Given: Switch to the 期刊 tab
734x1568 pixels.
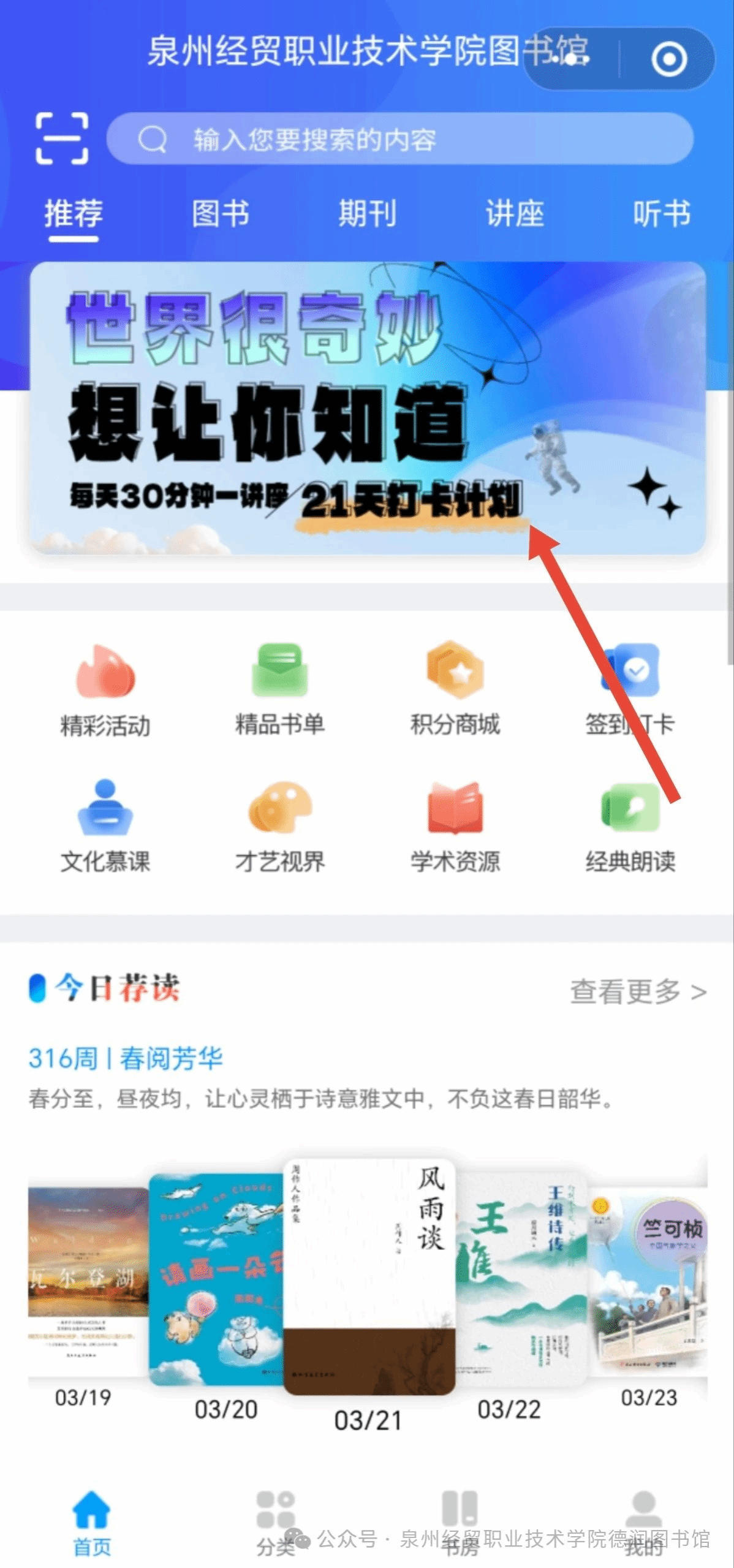Looking at the screenshot, I should tap(367, 214).
